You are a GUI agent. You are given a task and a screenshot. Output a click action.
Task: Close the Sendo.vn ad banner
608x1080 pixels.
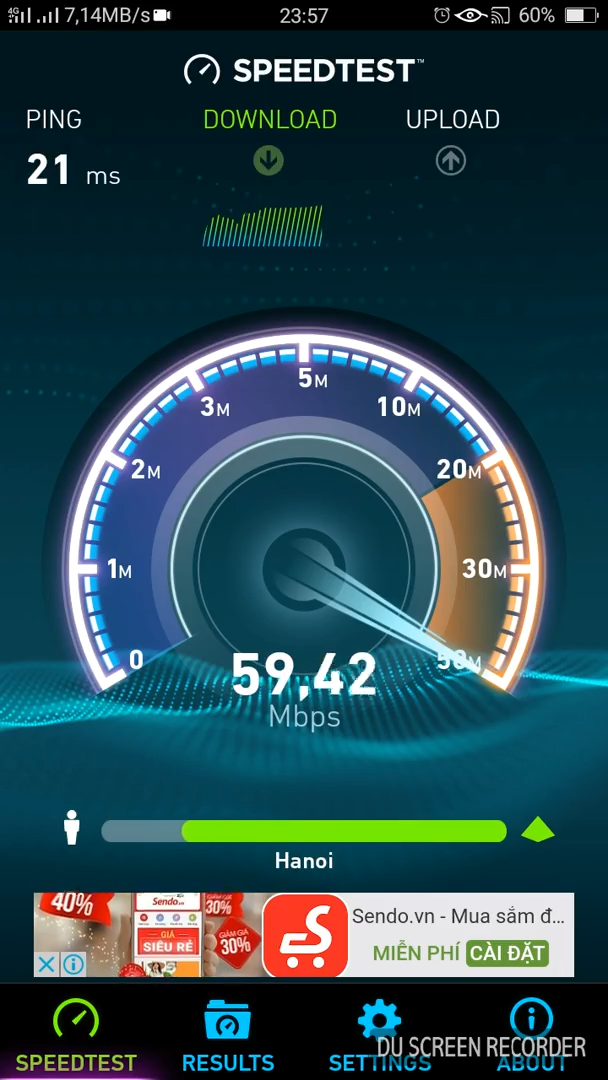46,964
